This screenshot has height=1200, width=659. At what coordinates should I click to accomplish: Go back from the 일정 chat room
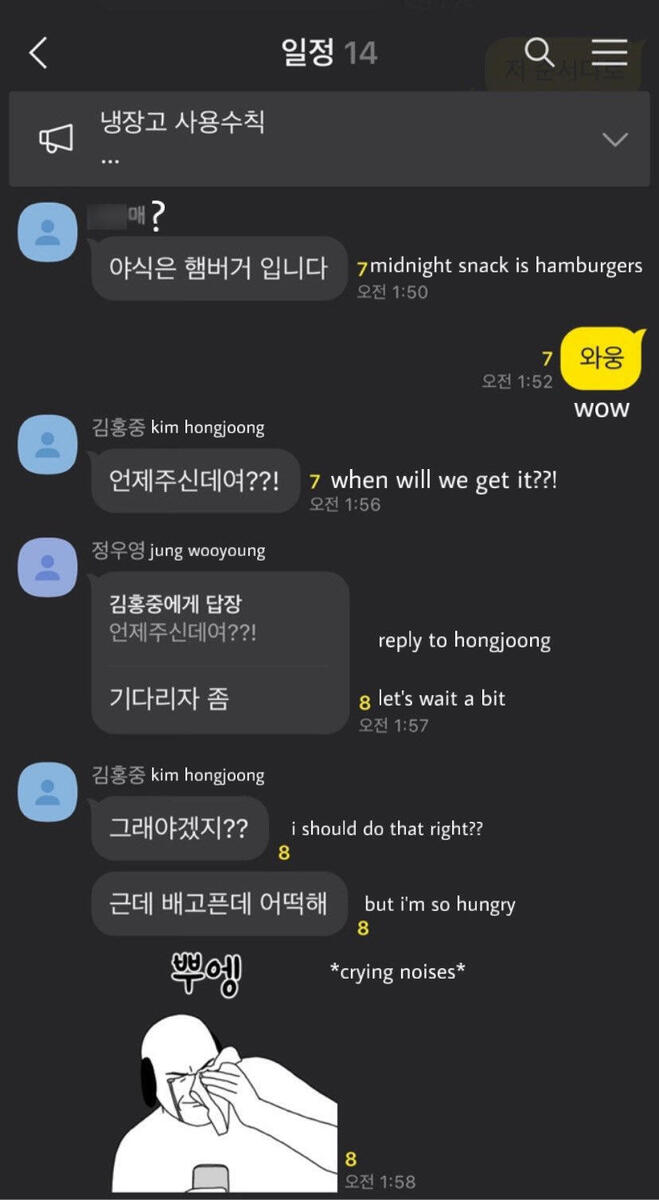point(38,53)
